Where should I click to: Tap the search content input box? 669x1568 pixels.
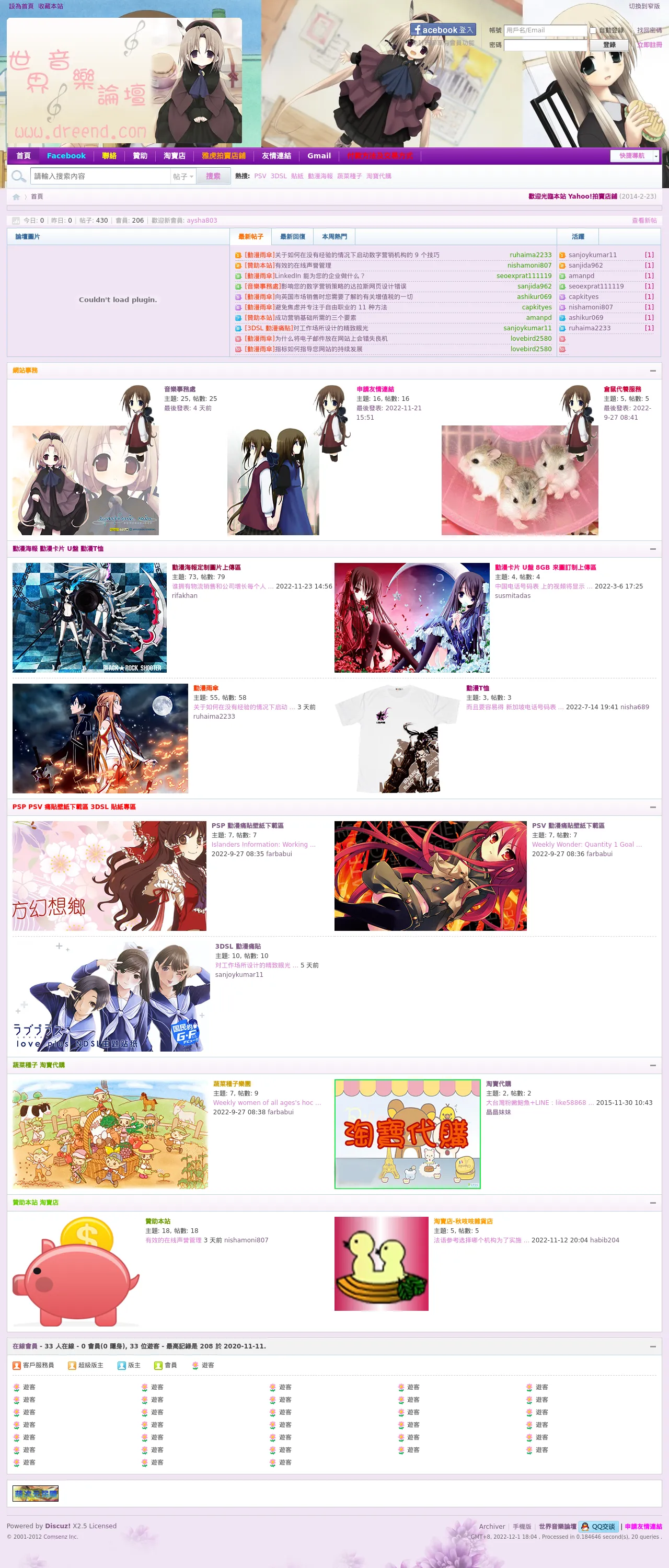click(x=100, y=177)
